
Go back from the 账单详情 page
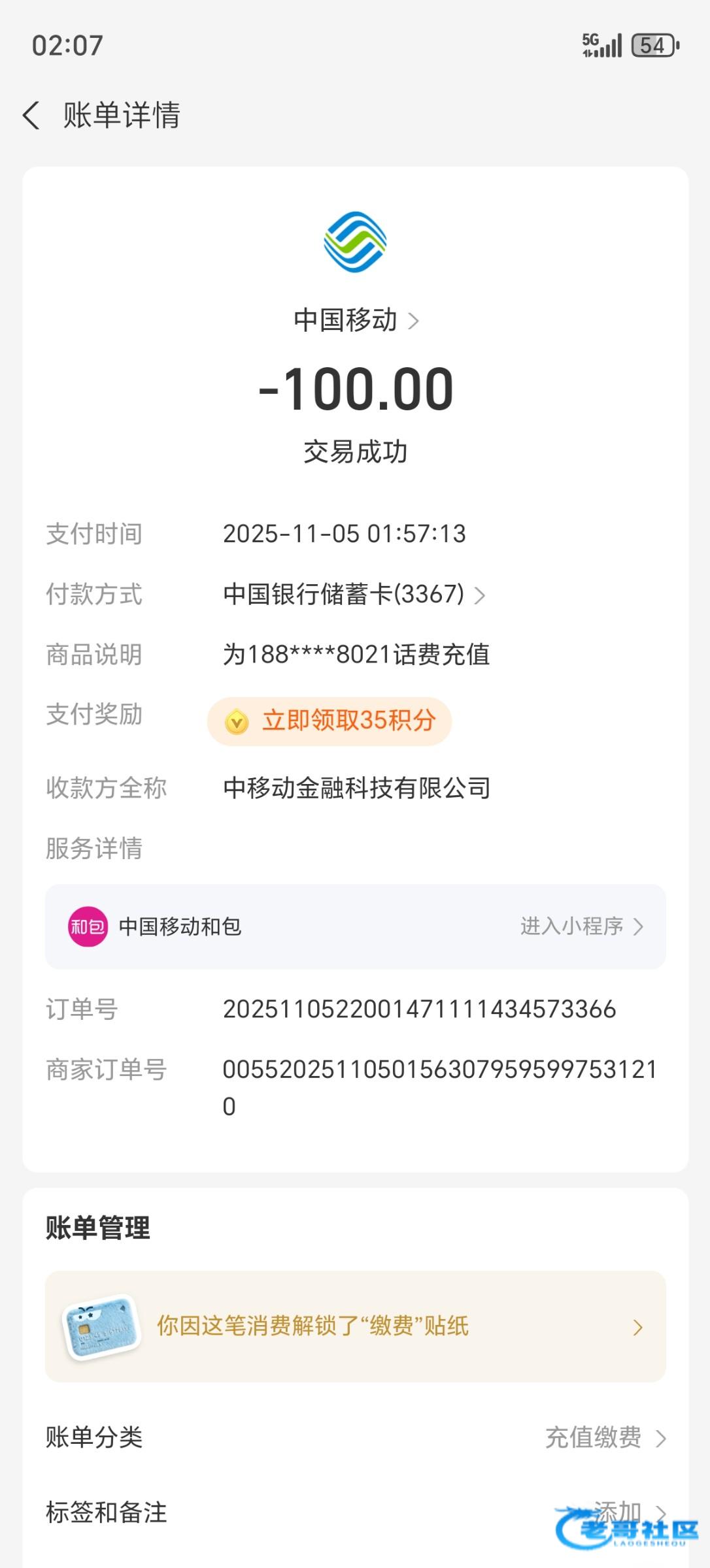click(x=31, y=116)
